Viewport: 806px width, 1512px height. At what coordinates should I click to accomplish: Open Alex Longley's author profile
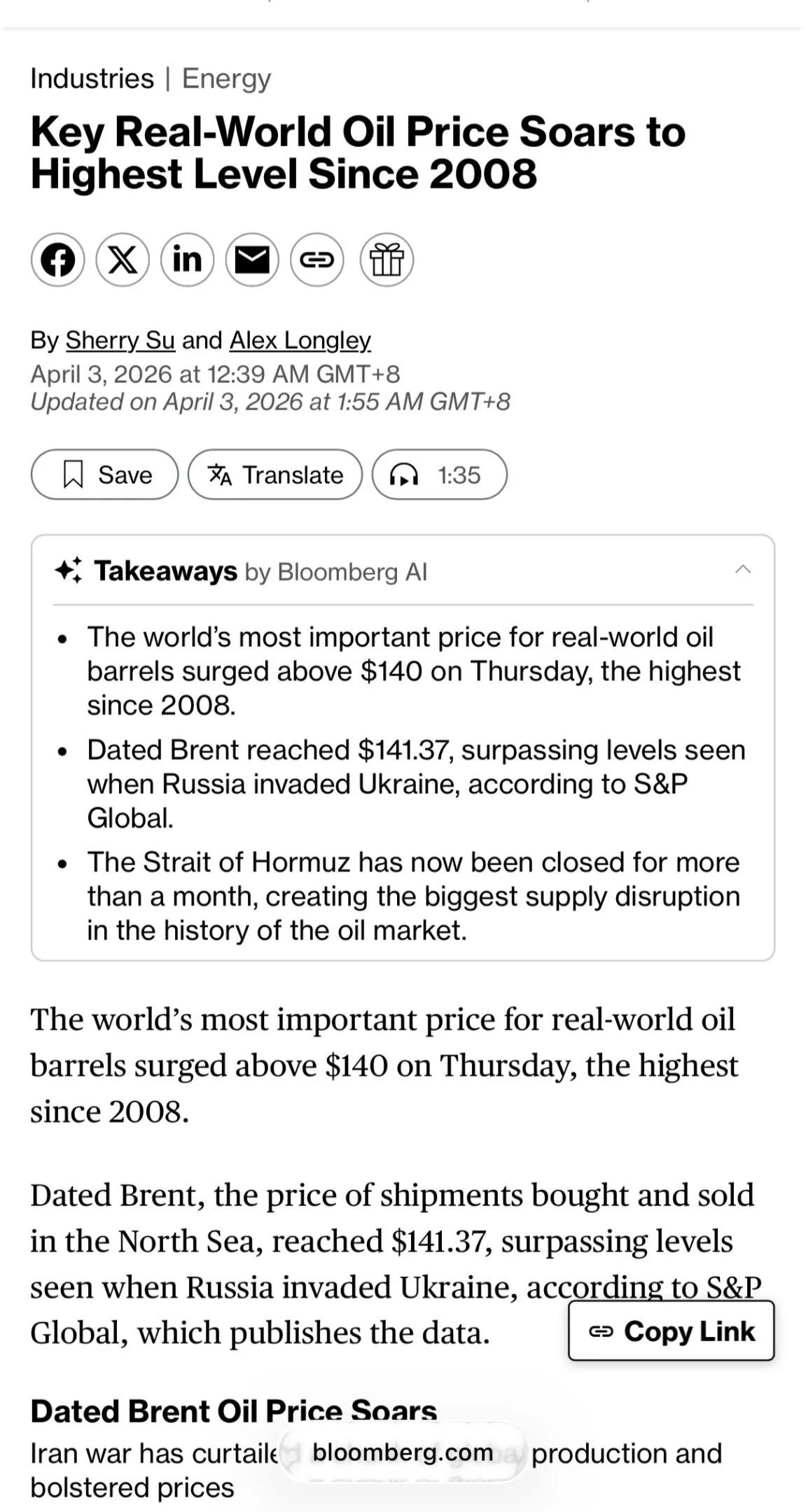coord(301,341)
